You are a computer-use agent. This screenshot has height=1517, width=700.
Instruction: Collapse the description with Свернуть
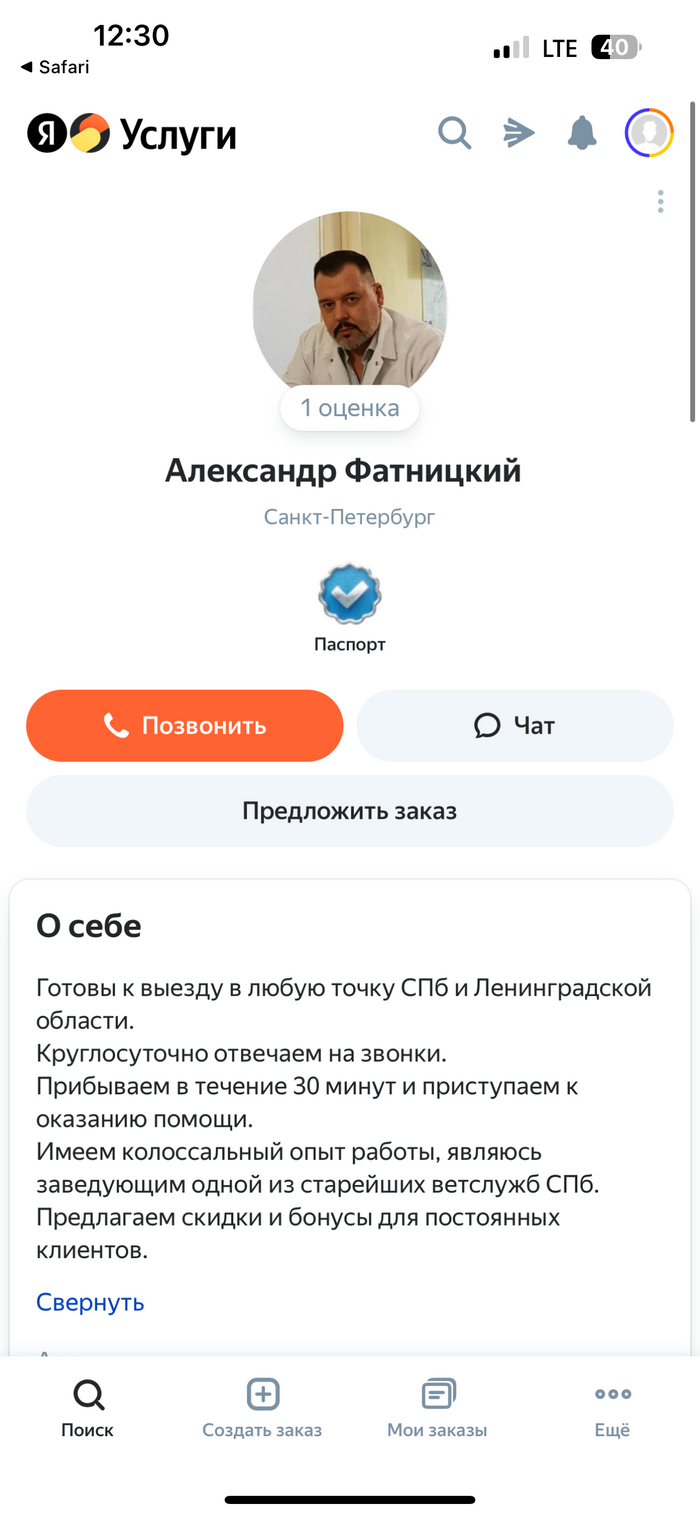tap(90, 1302)
